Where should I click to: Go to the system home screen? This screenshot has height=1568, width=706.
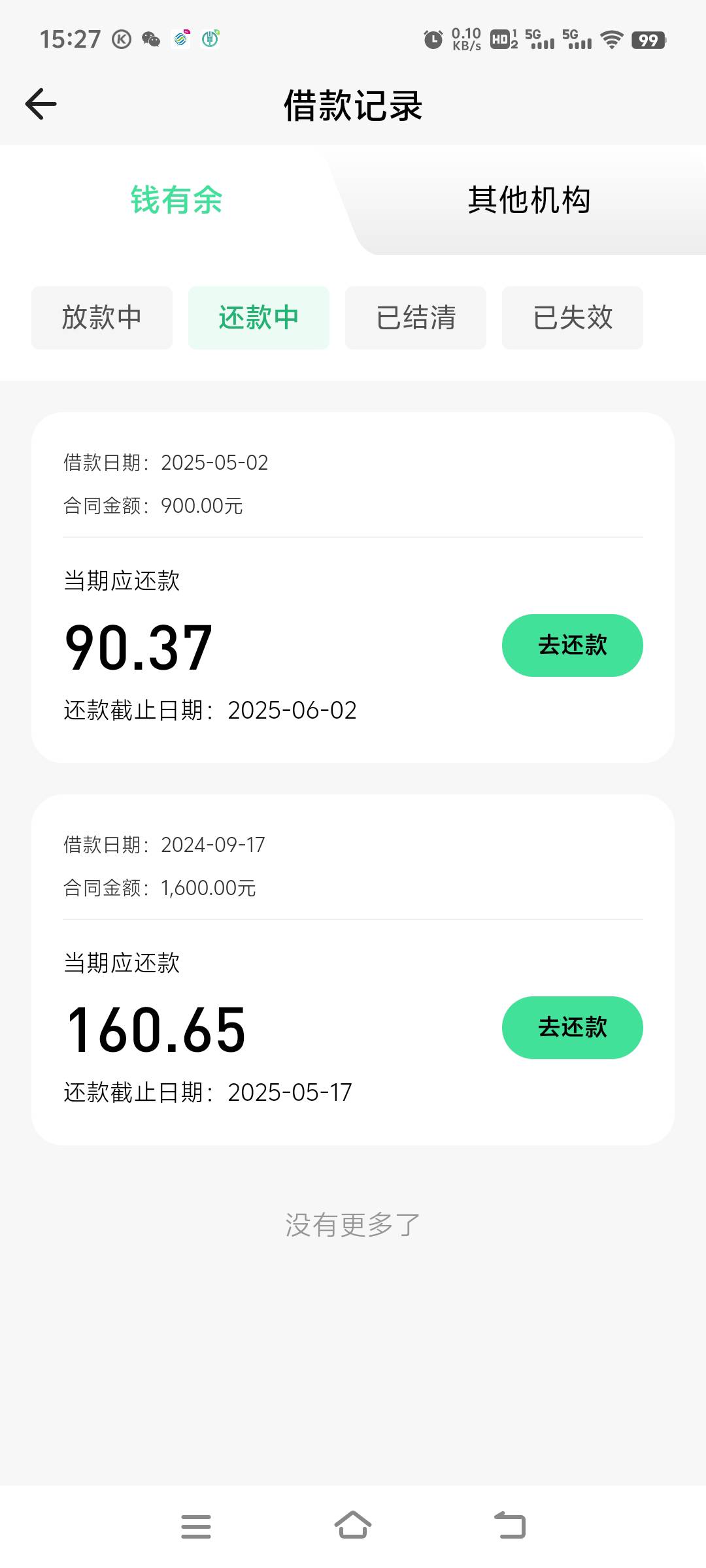coord(353,1526)
